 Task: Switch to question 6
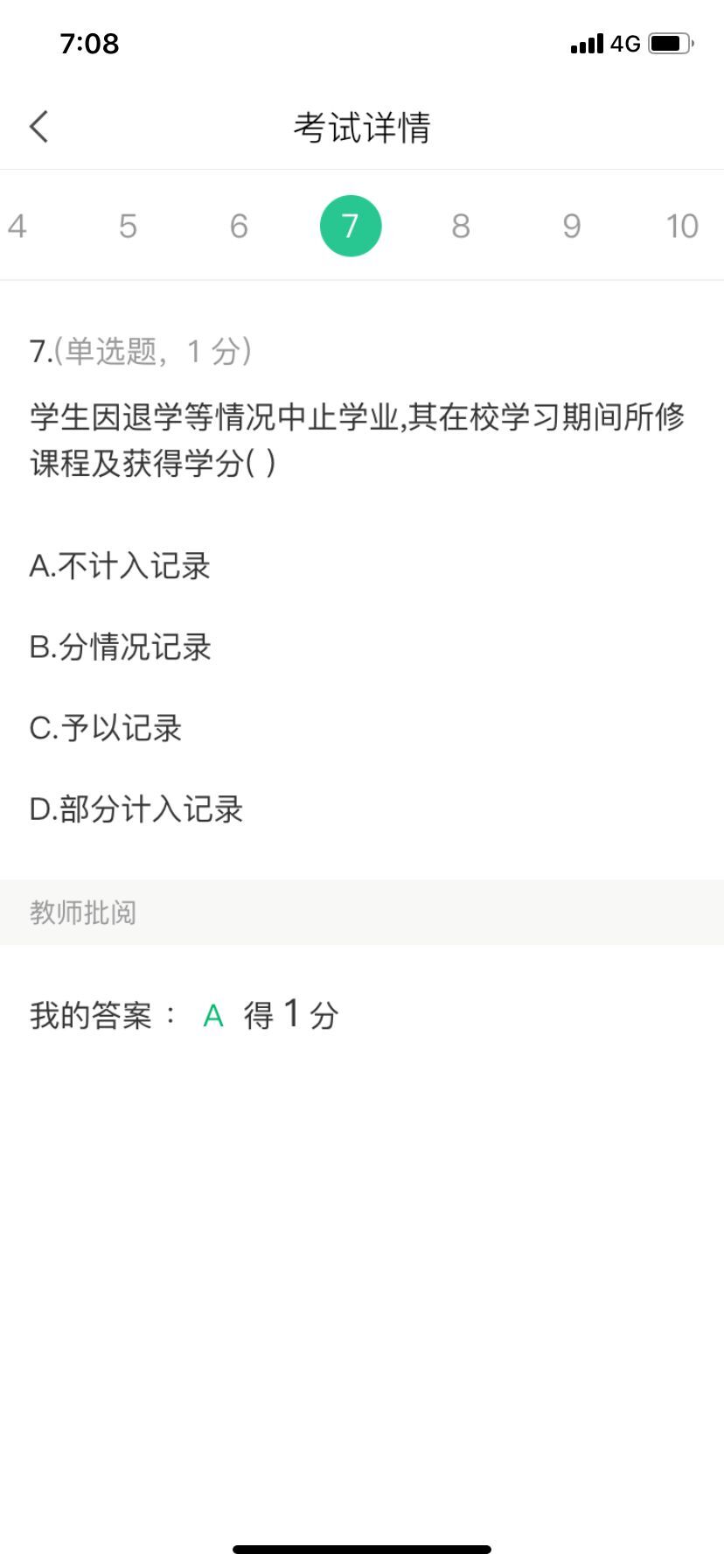click(239, 226)
